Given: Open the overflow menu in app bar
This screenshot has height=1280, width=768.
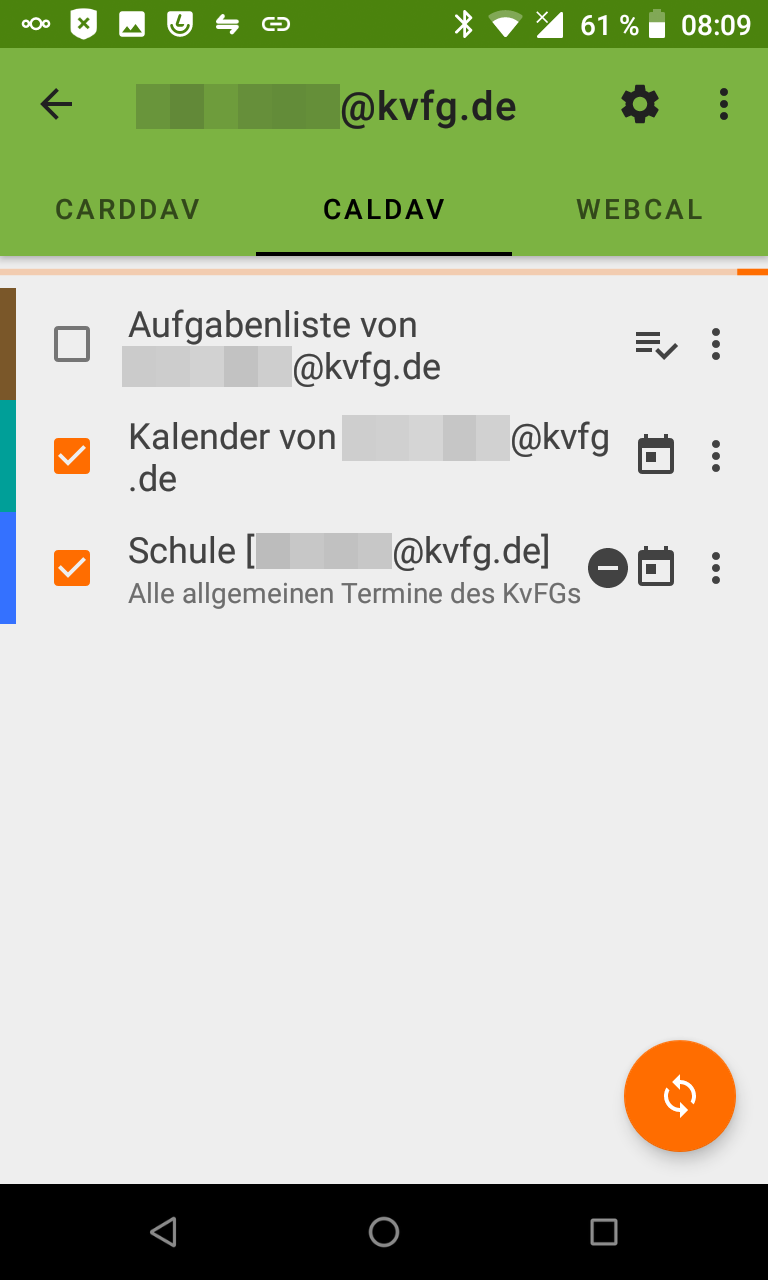Looking at the screenshot, I should point(724,104).
